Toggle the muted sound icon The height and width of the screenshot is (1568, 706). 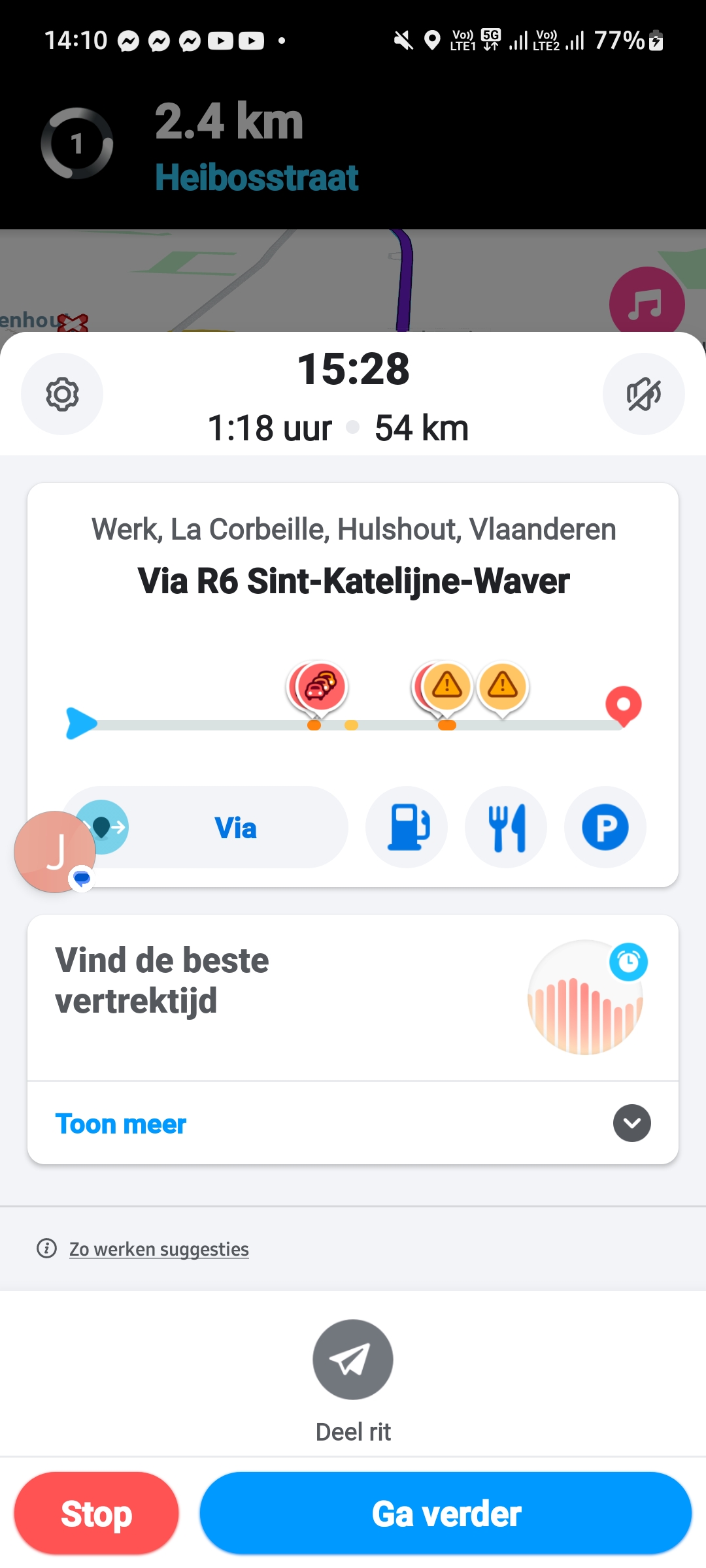coord(643,394)
